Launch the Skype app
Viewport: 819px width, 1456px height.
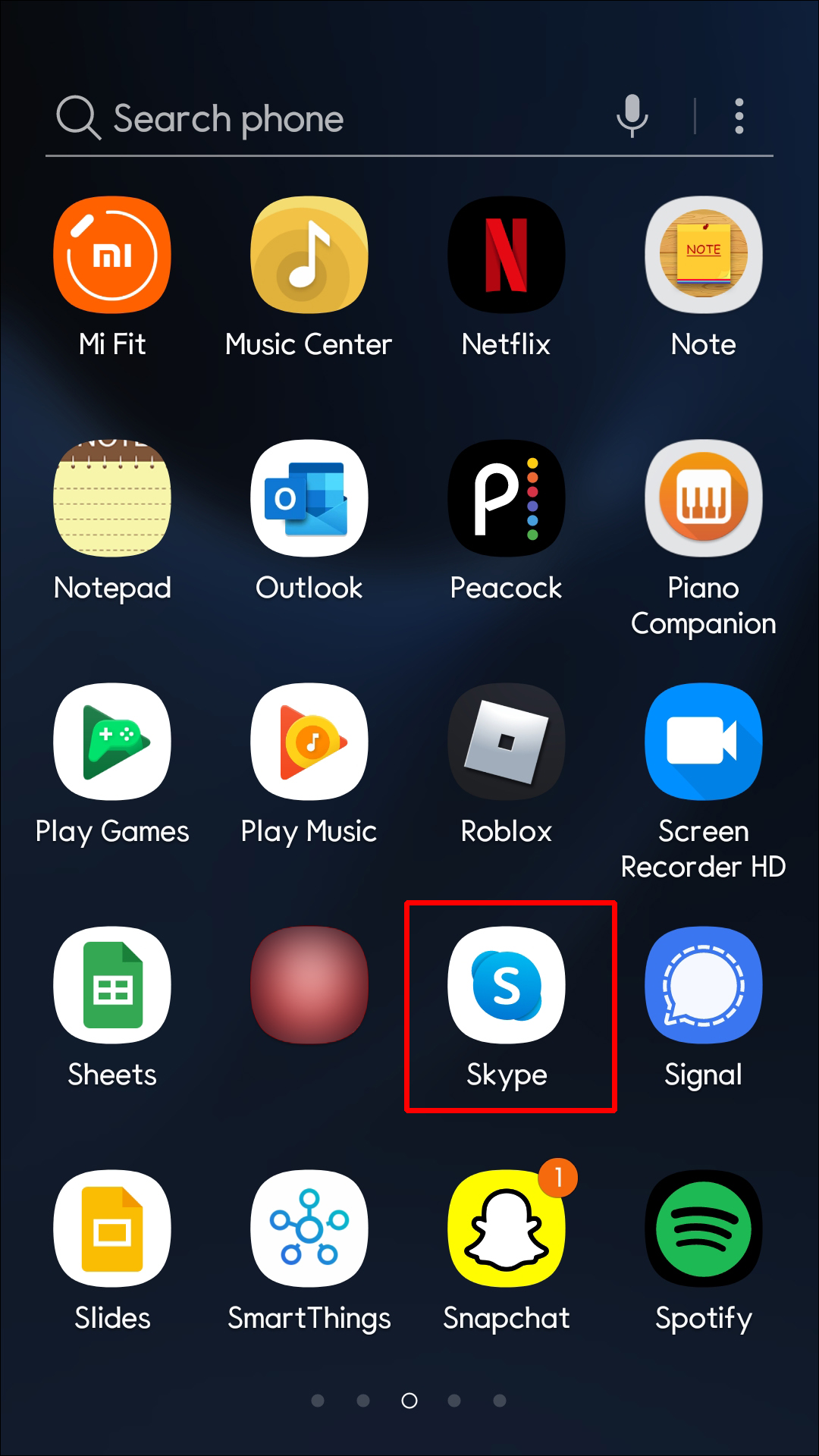pos(507,985)
